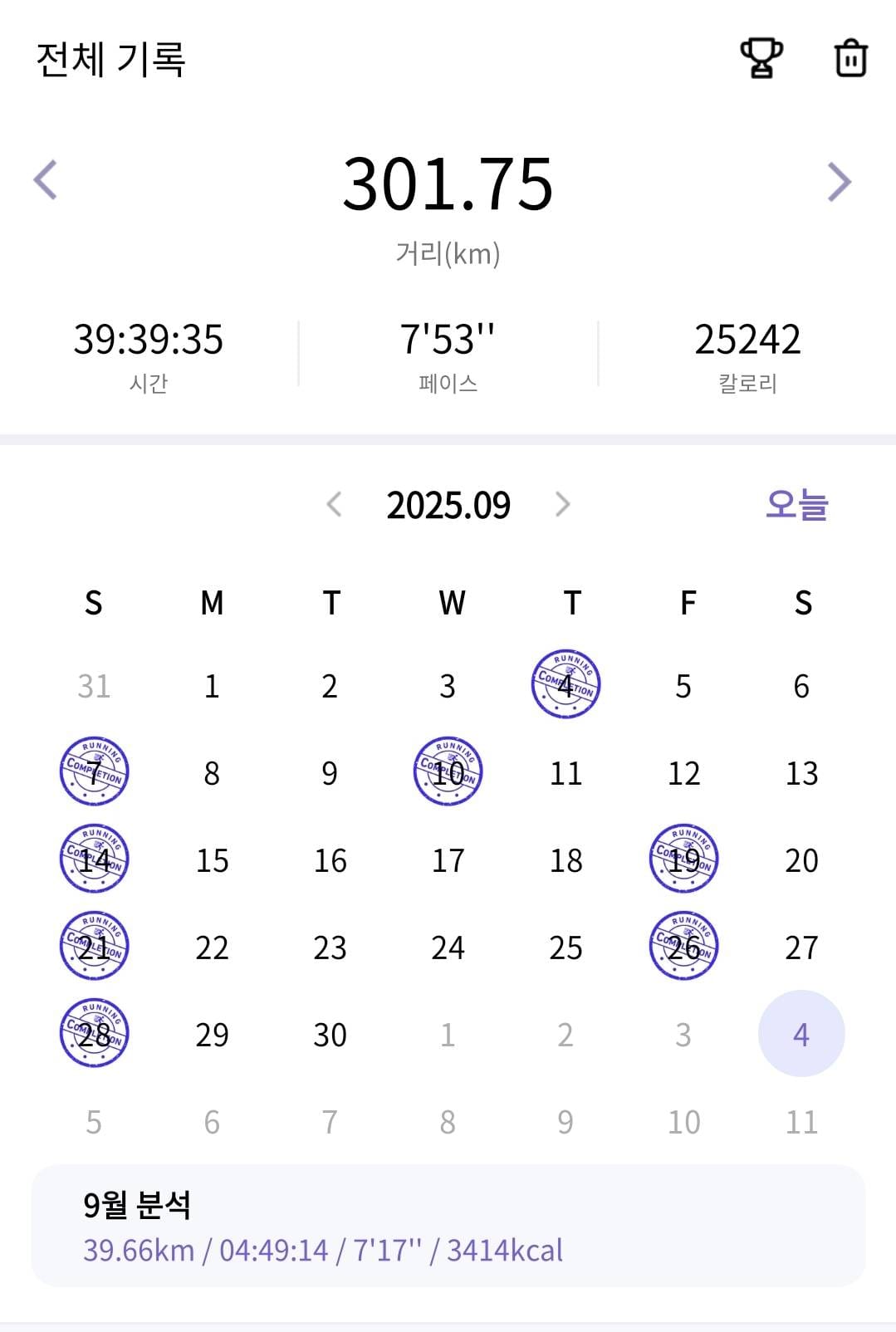Open the September 19 running record
Image resolution: width=896 pixels, height=1332 pixels.
point(683,859)
